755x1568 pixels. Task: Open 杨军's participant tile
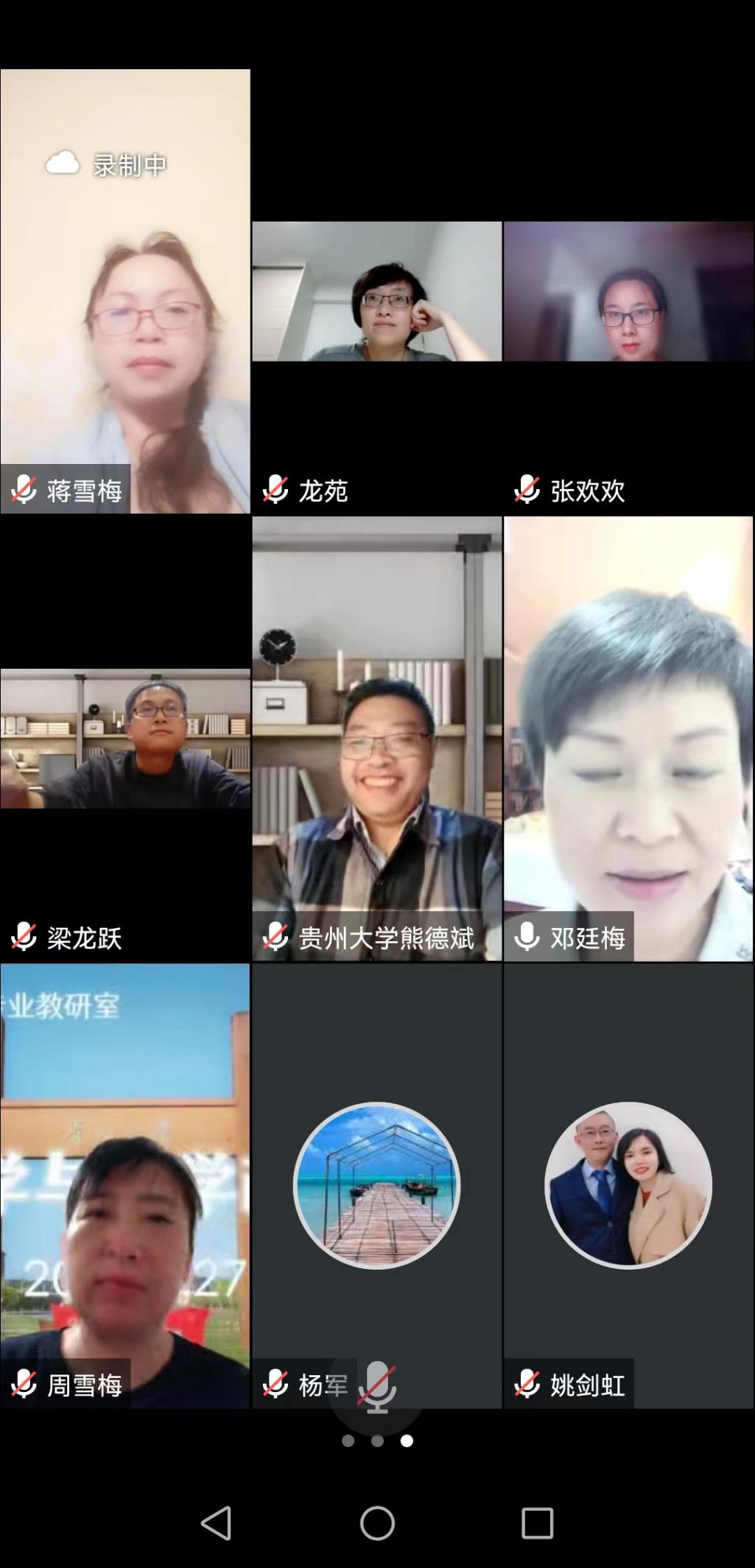376,1186
